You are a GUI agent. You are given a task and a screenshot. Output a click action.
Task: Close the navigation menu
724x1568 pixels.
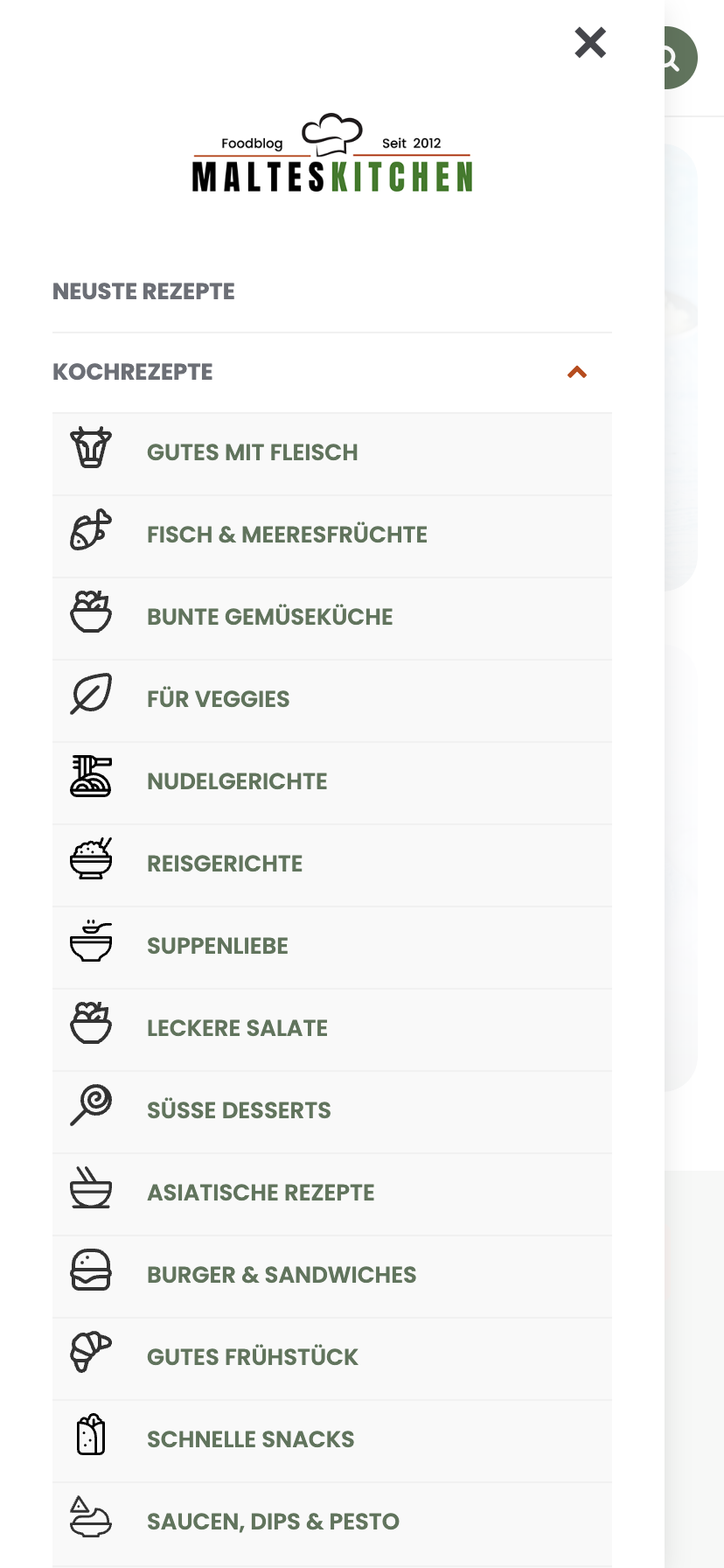(590, 42)
